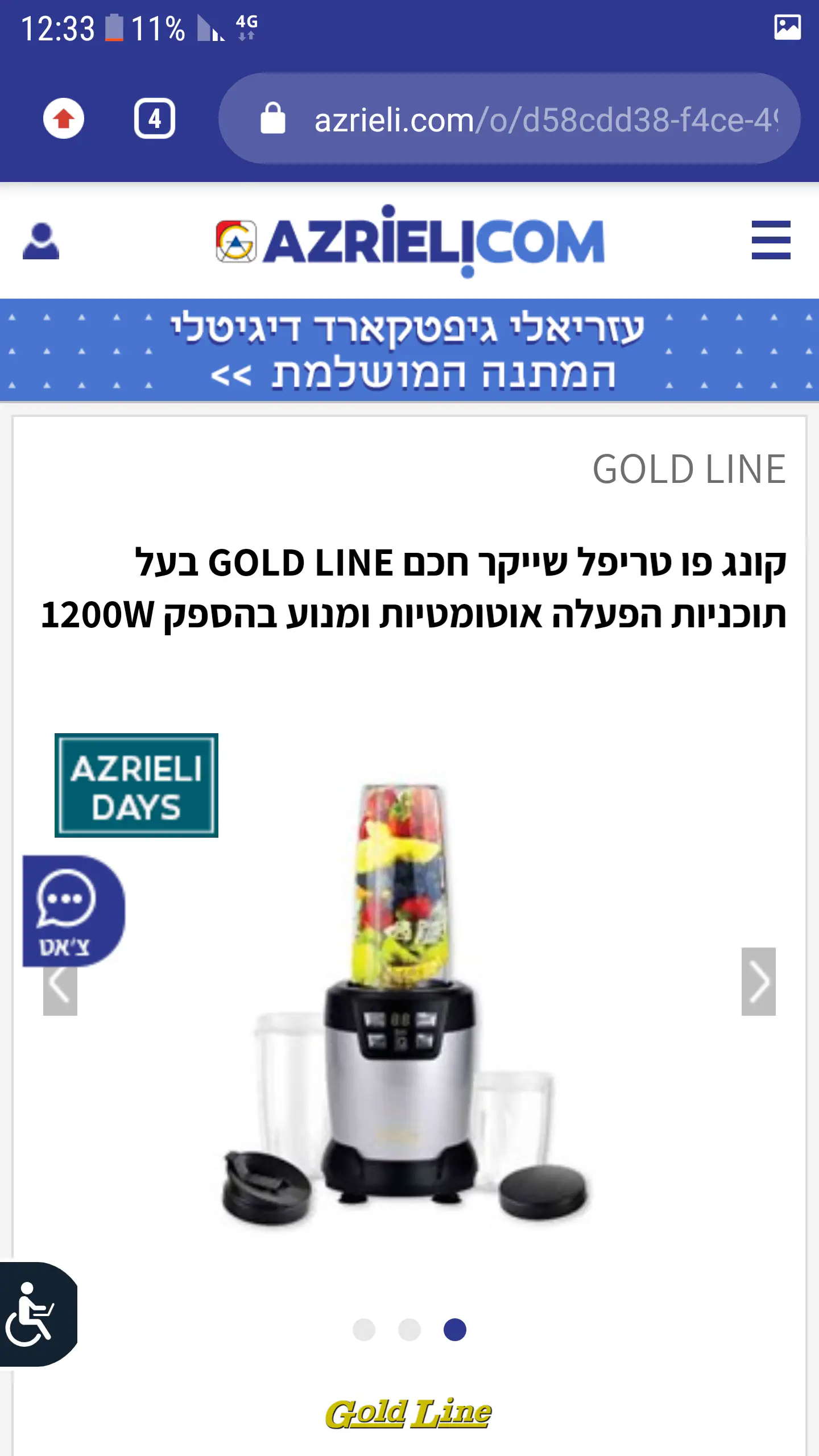The image size is (819, 1456).
Task: Tap the red upload arrow browser icon
Action: pyautogui.click(x=64, y=119)
